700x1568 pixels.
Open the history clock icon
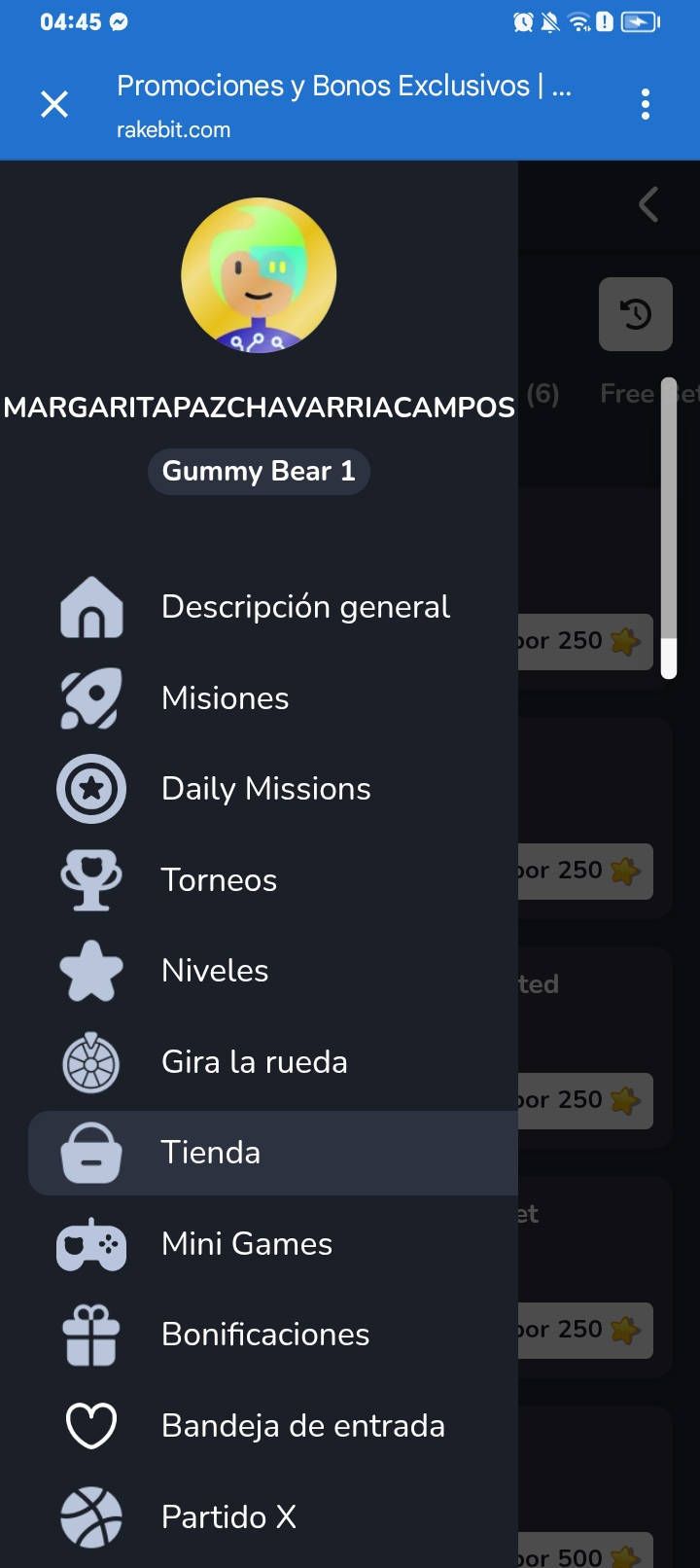(636, 314)
